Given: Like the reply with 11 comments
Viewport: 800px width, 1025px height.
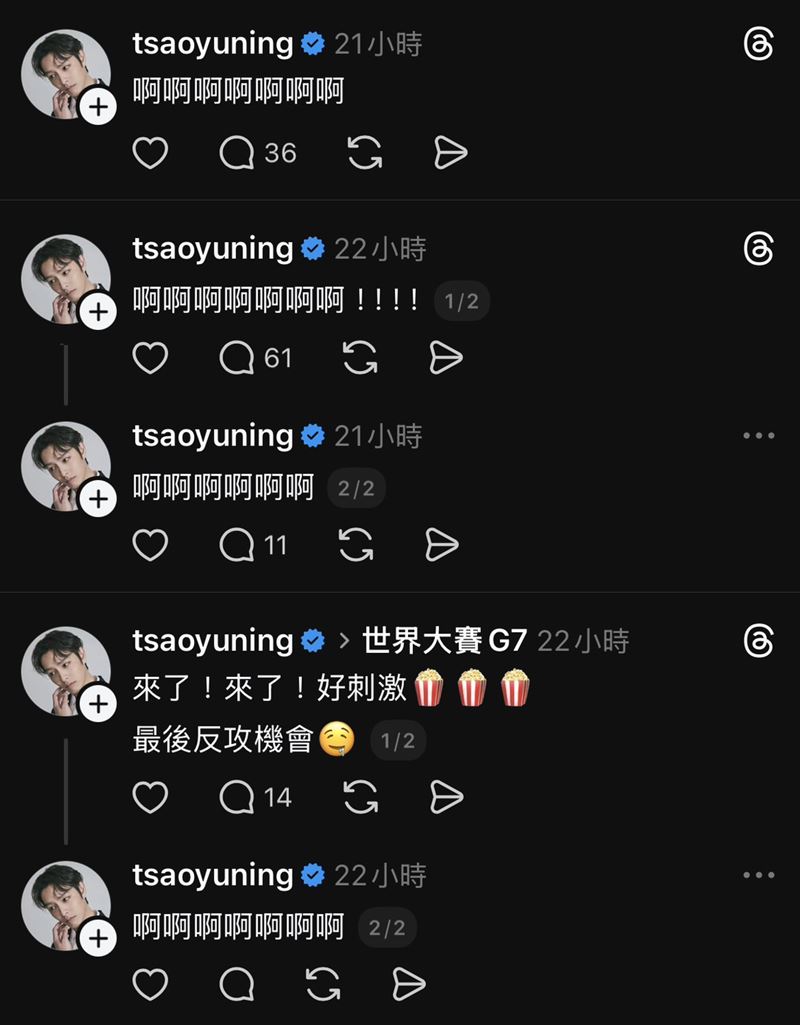Looking at the screenshot, I should click(x=150, y=545).
